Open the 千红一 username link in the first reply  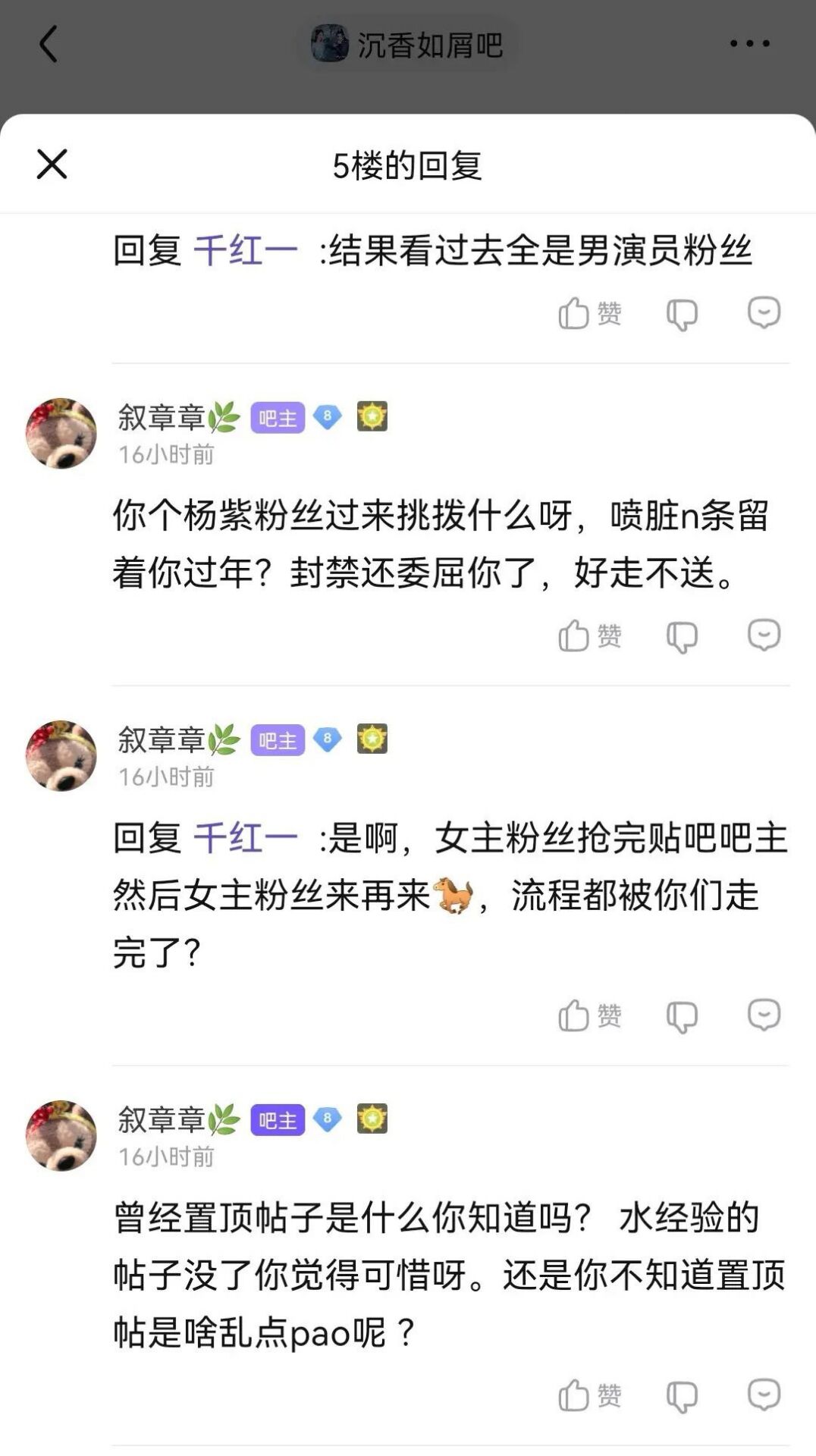coord(246,250)
